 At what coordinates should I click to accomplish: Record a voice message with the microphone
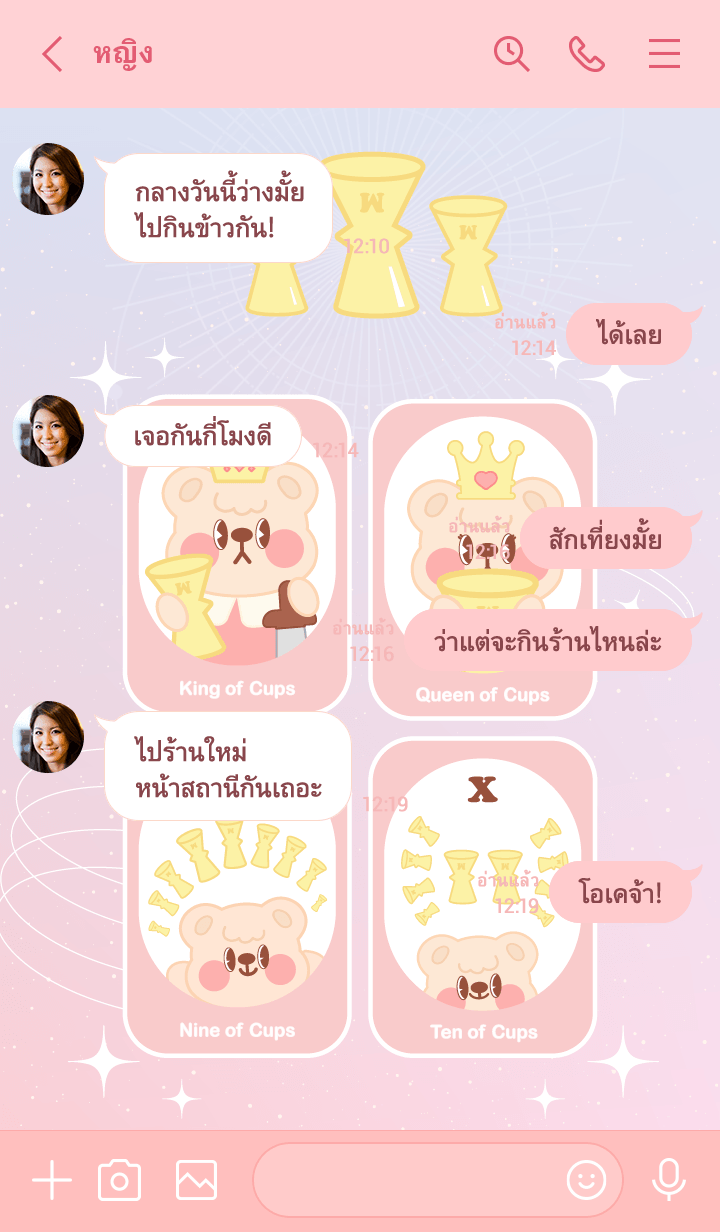point(668,1181)
